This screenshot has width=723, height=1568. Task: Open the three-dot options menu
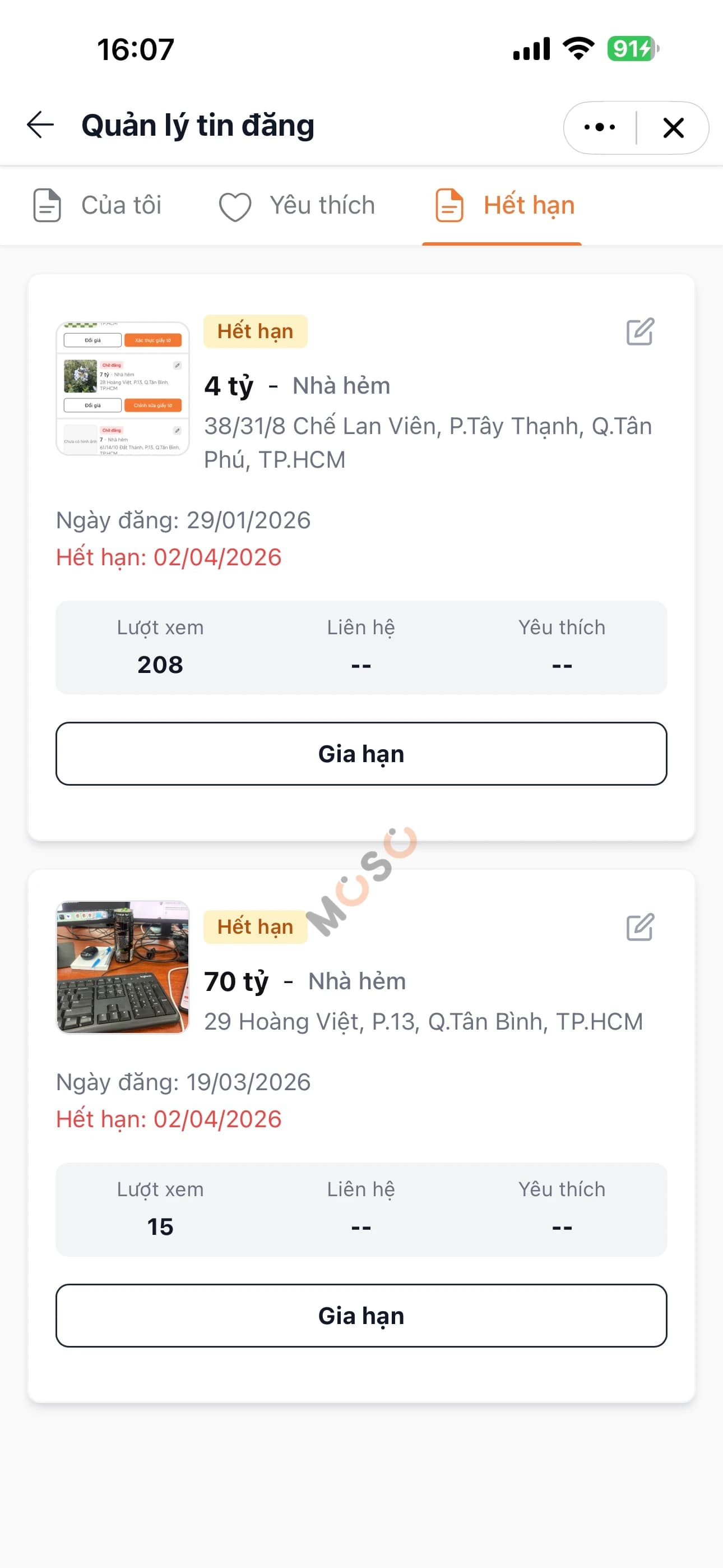click(600, 127)
